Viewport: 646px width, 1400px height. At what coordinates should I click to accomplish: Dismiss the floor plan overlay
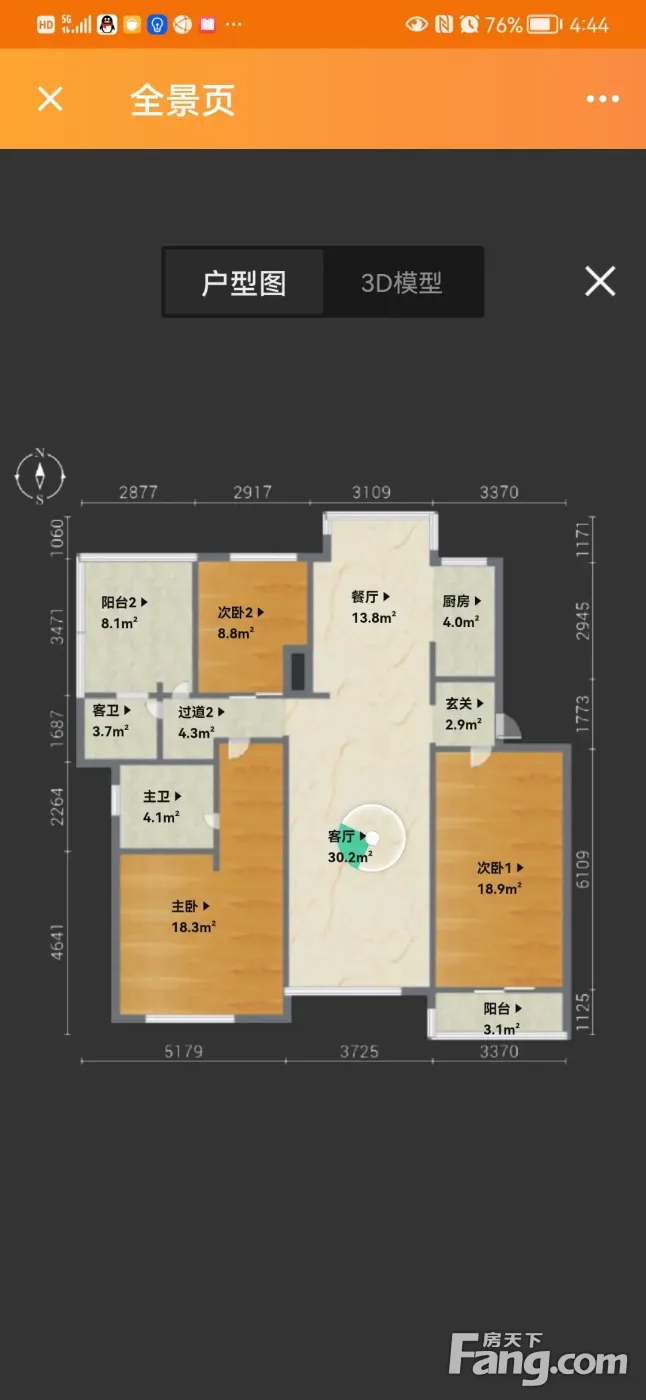coord(600,282)
